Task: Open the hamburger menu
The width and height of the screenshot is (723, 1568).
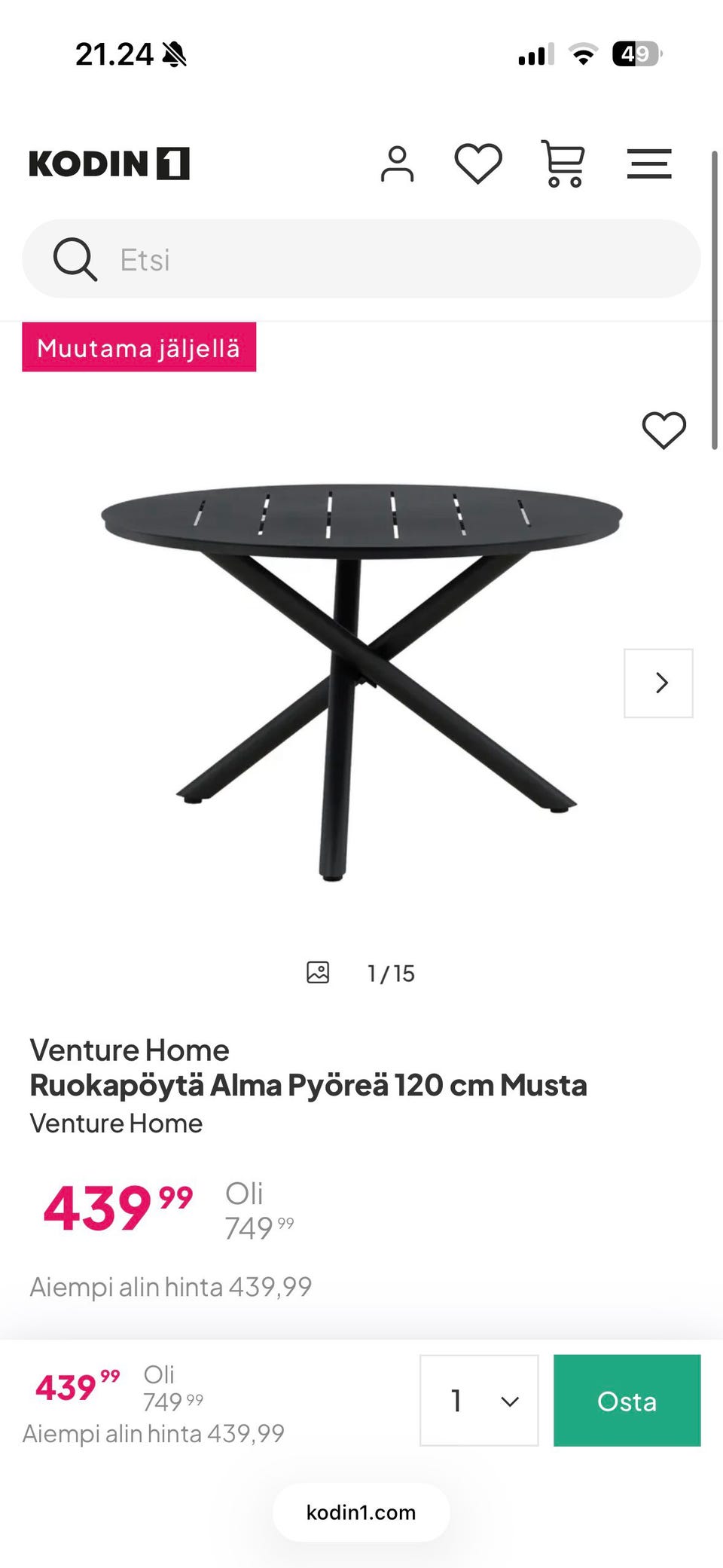Action: pyautogui.click(x=649, y=164)
